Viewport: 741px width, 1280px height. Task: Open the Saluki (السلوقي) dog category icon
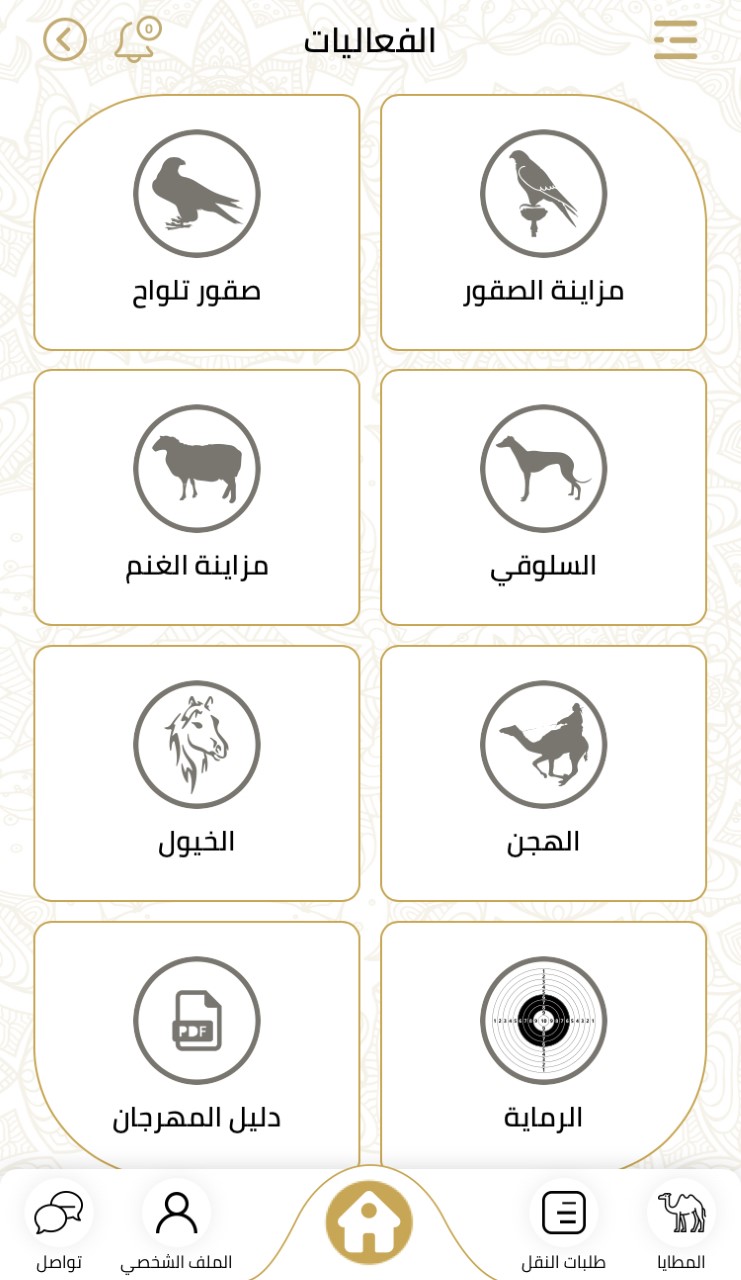(x=543, y=468)
